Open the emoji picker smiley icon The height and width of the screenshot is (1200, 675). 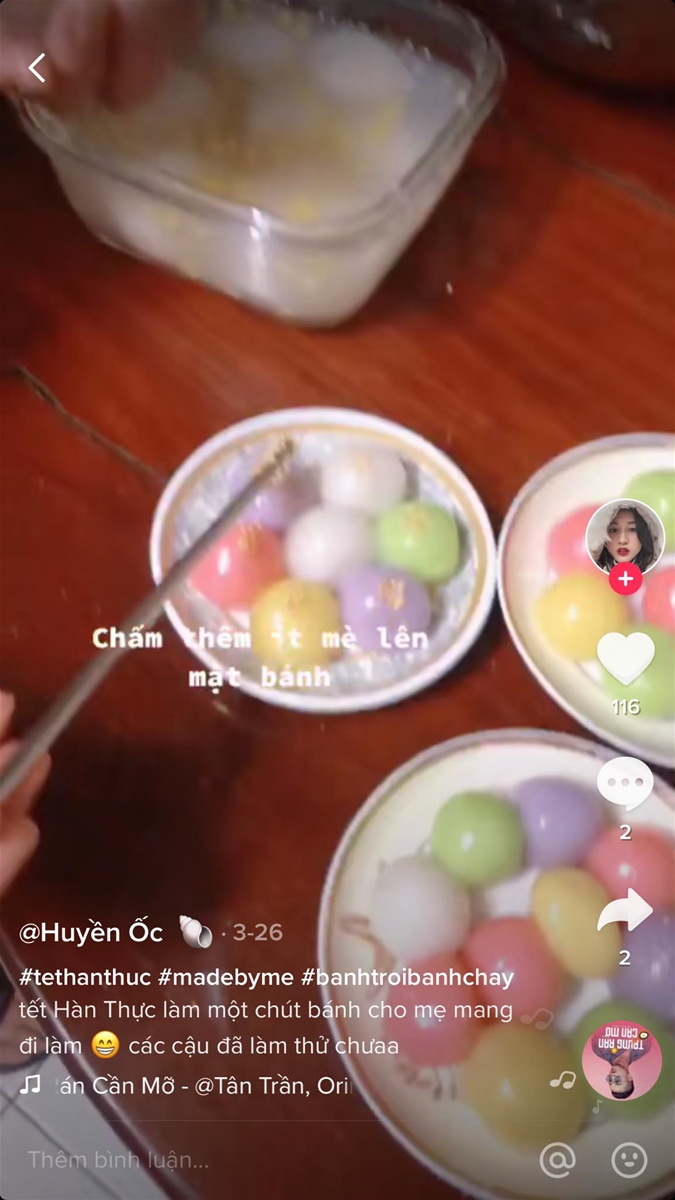[x=629, y=1160]
